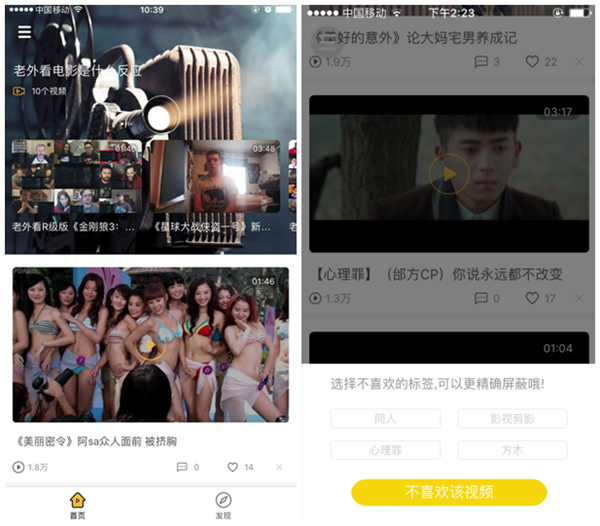
Task: Switch to the 发现 tab
Action: click(223, 505)
